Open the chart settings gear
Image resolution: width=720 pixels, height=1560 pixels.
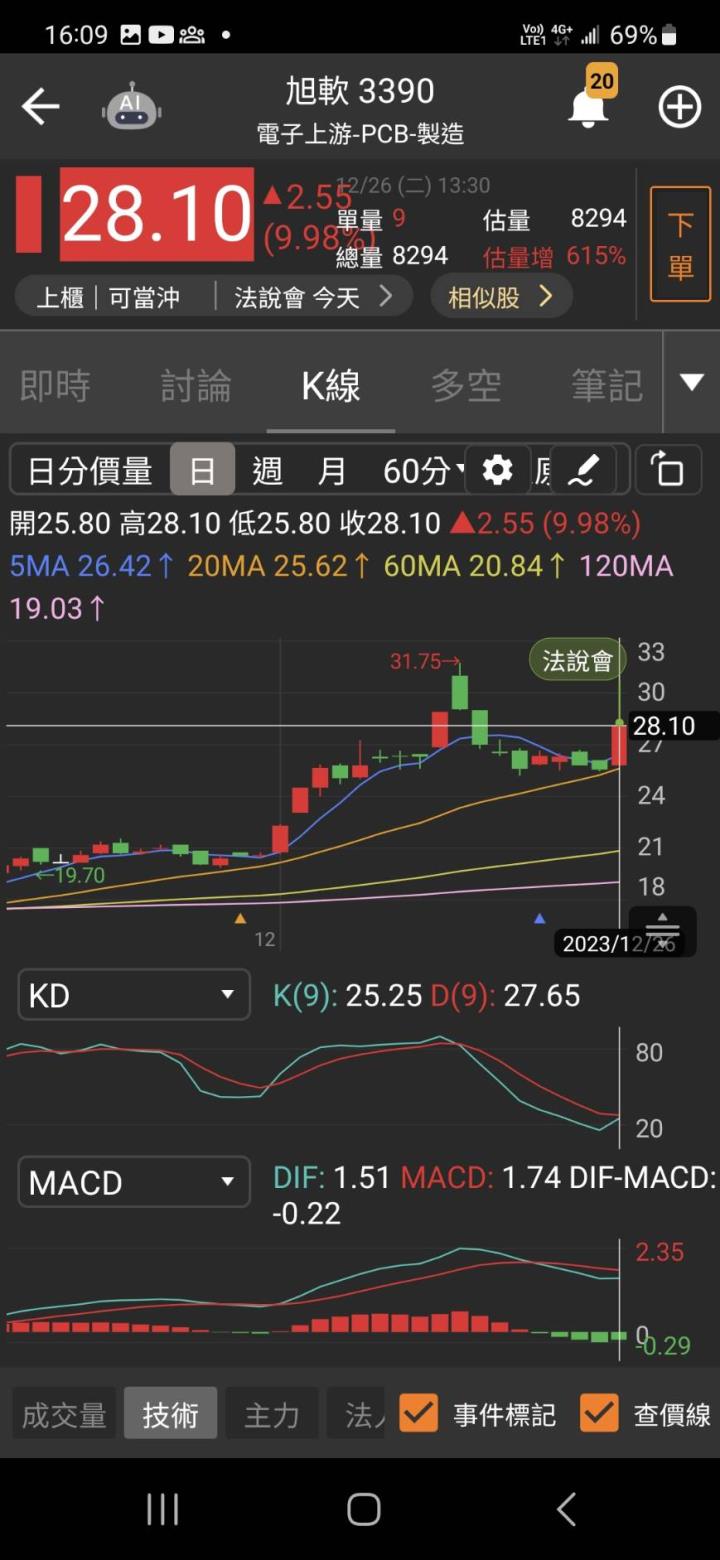pos(497,470)
